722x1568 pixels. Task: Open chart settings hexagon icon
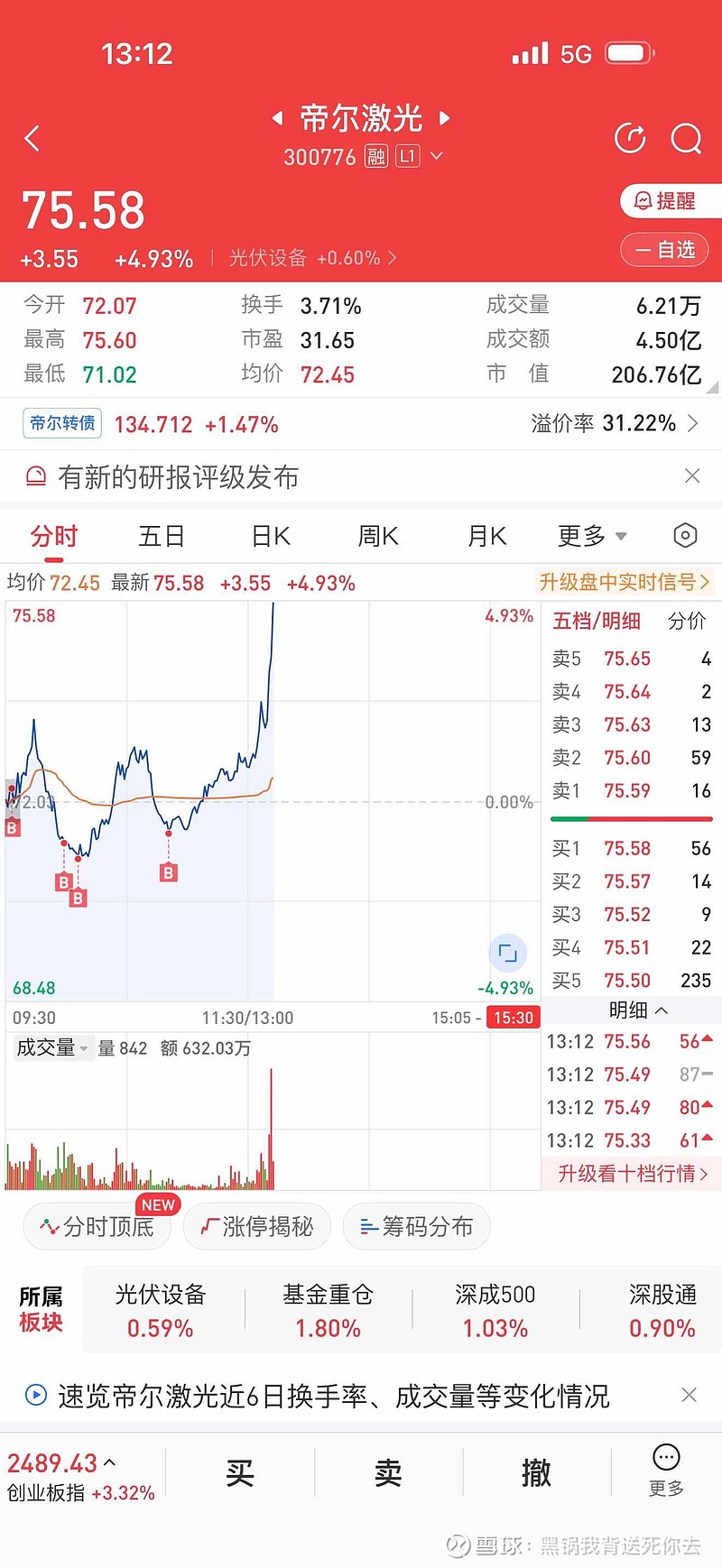(685, 536)
